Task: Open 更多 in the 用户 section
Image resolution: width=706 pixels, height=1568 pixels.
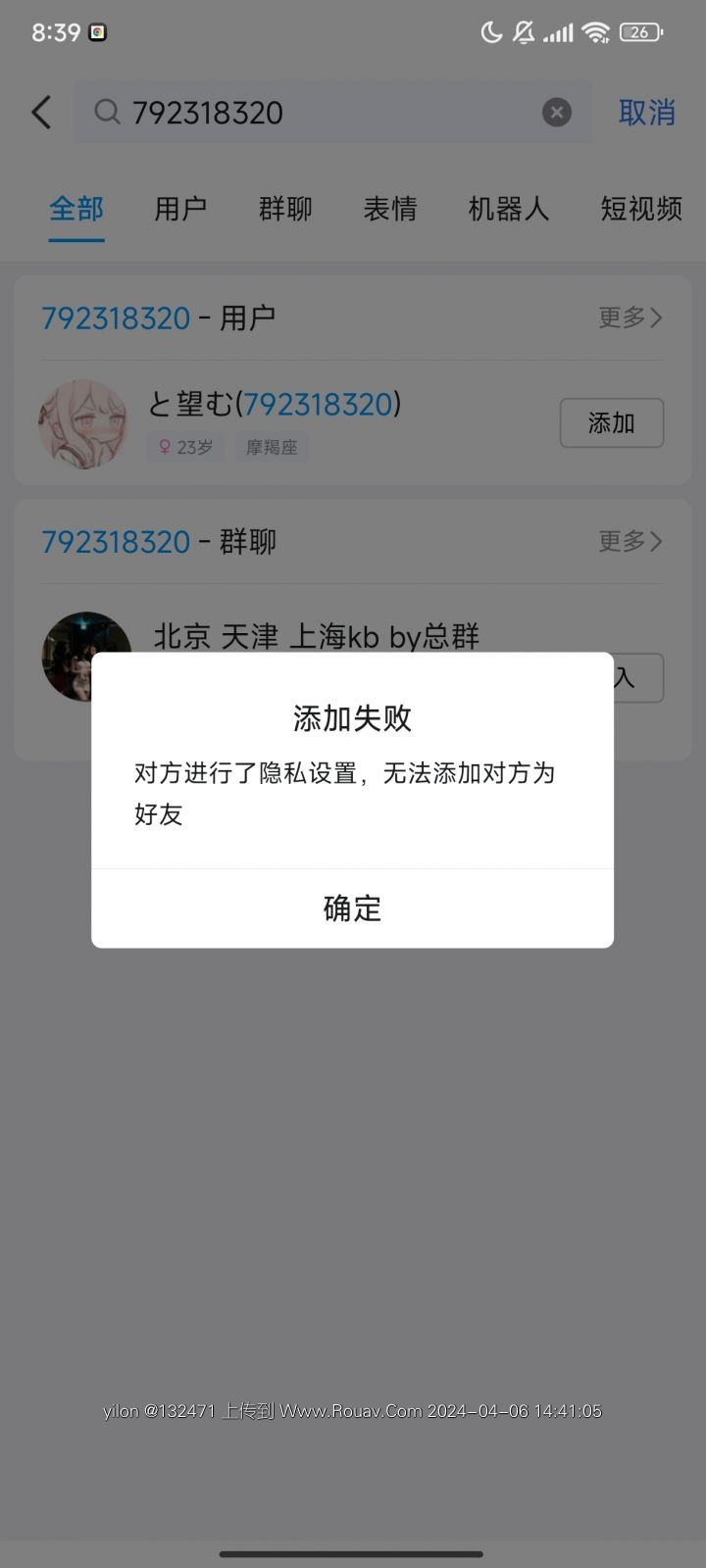Action: 630,318
